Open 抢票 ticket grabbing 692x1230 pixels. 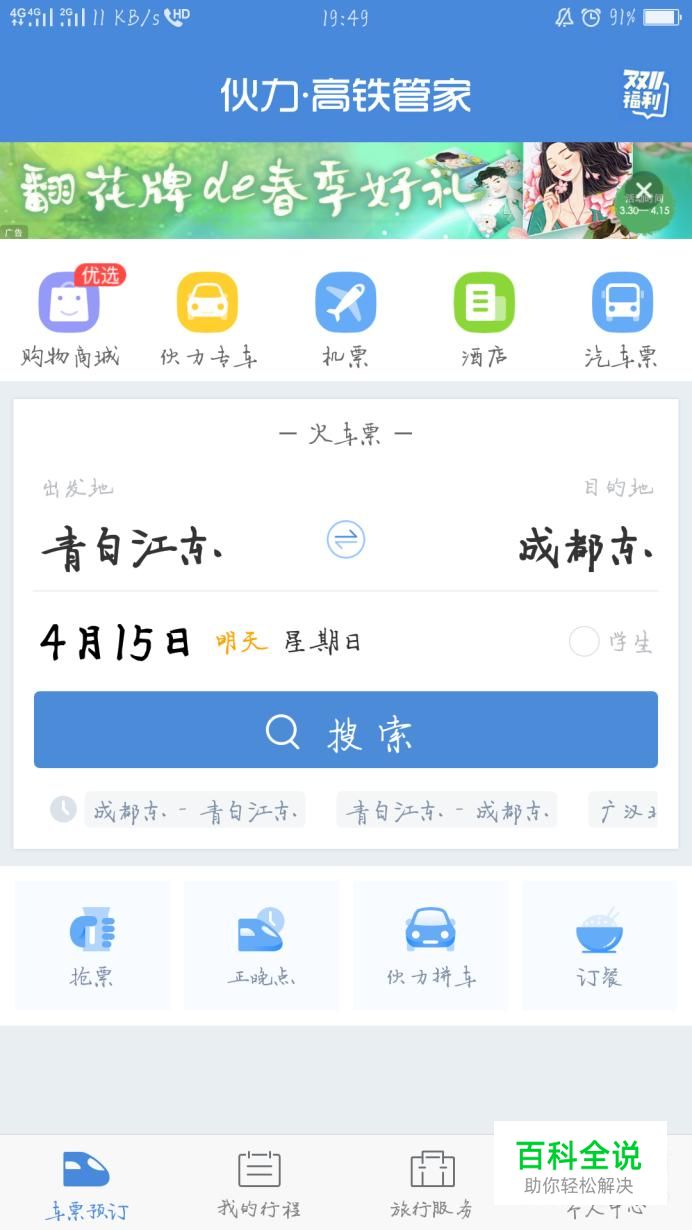(x=92, y=945)
